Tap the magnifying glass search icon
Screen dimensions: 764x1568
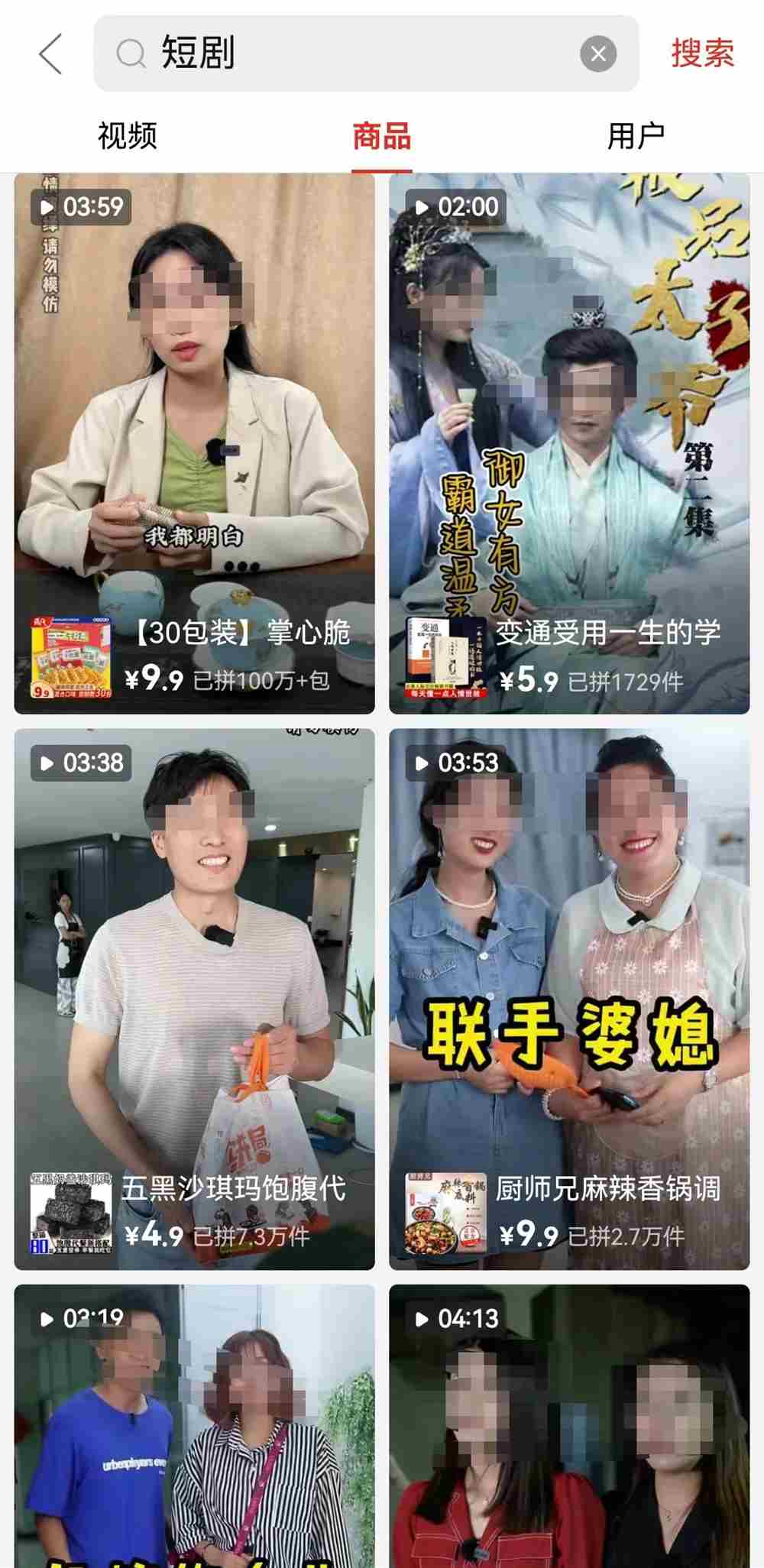(x=130, y=54)
